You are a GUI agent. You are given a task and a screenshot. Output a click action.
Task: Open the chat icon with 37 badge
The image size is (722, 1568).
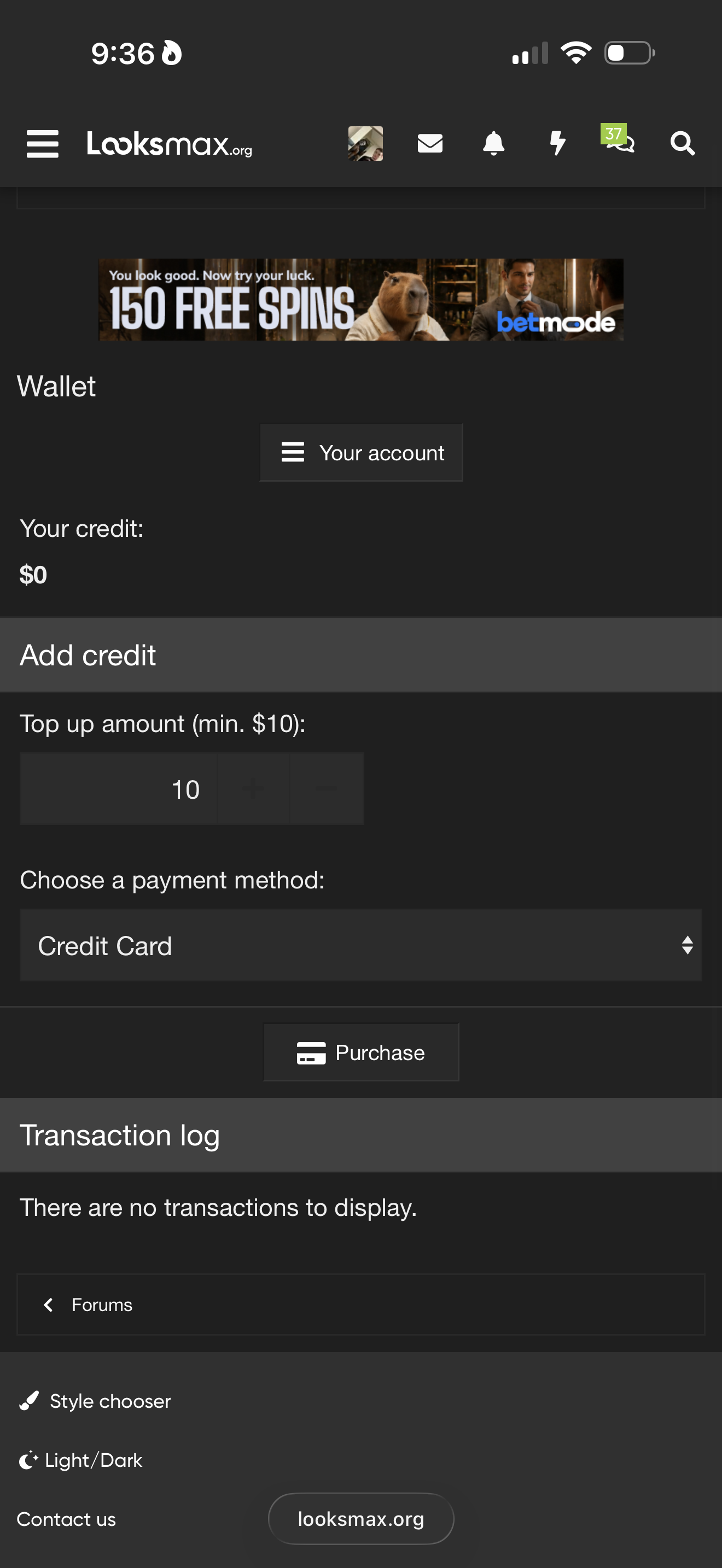619,139
